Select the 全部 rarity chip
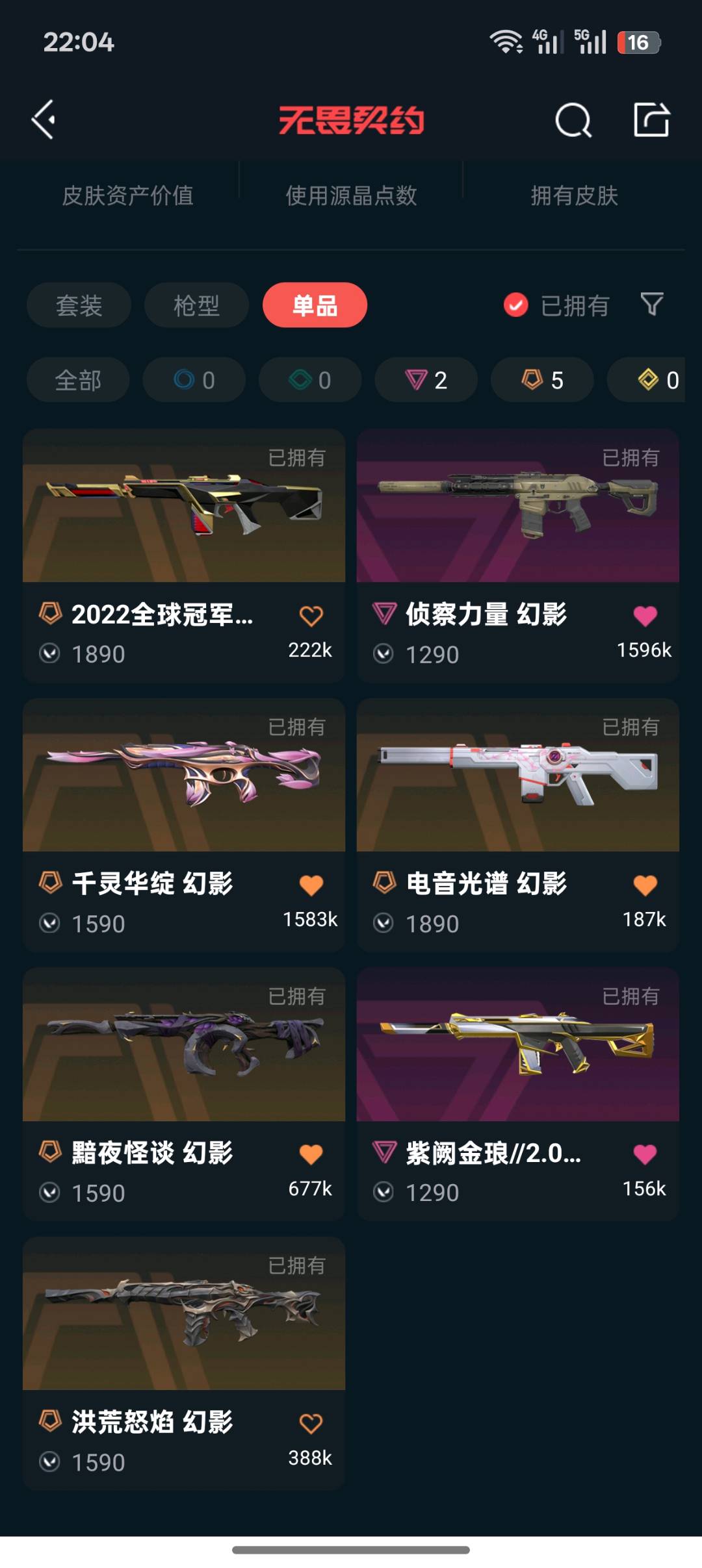 coord(78,380)
